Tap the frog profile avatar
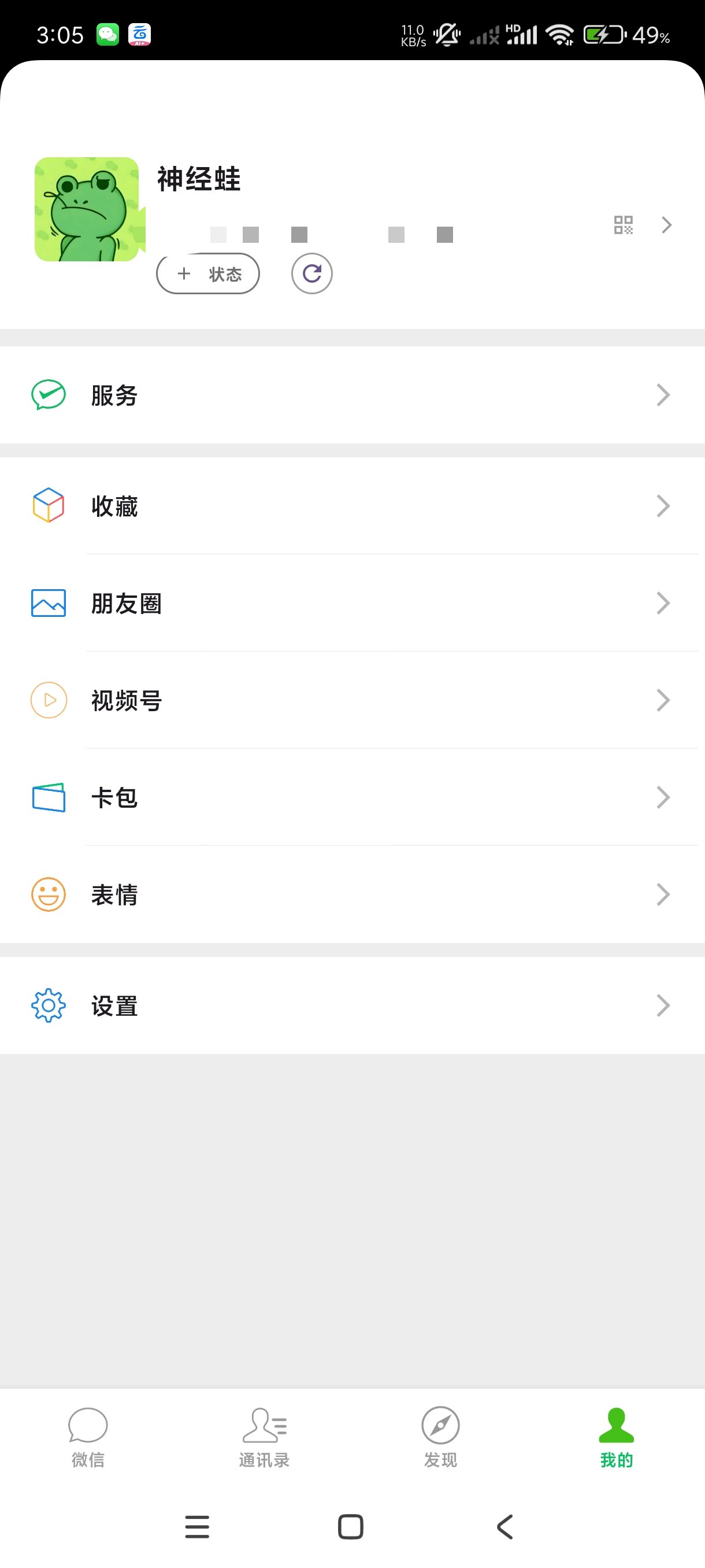 click(87, 209)
